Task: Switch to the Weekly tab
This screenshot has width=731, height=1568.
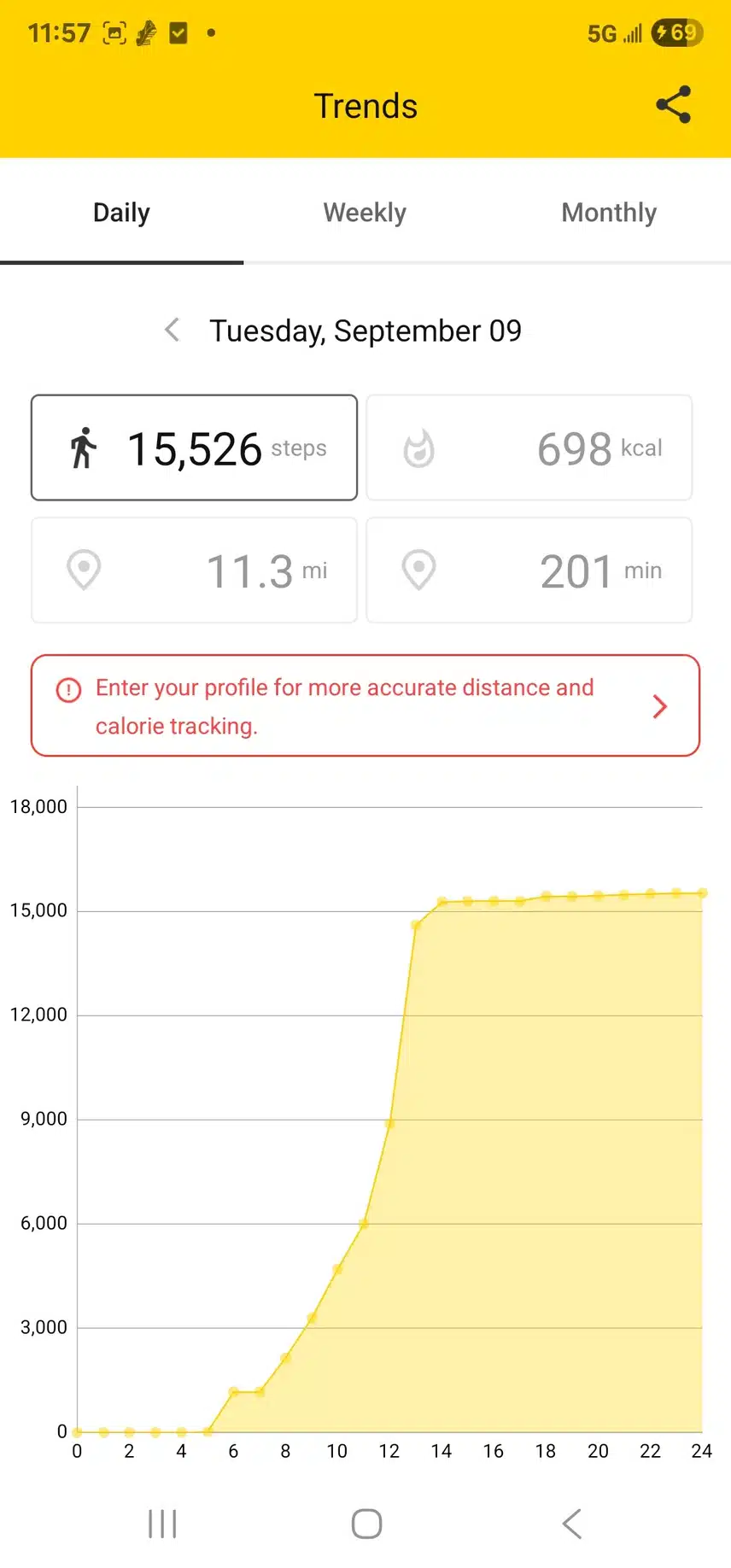Action: point(365,213)
